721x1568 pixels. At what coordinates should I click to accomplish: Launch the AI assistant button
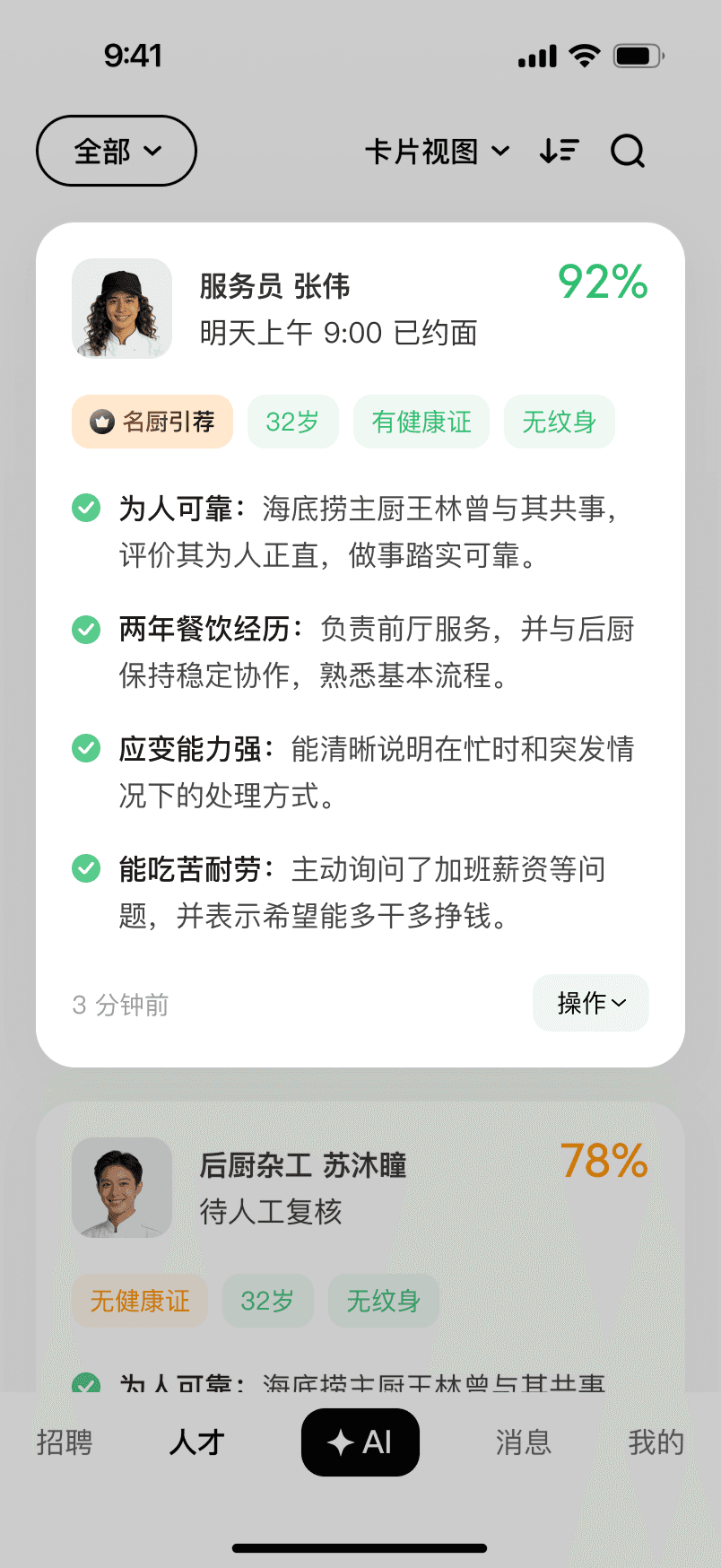point(360,1442)
